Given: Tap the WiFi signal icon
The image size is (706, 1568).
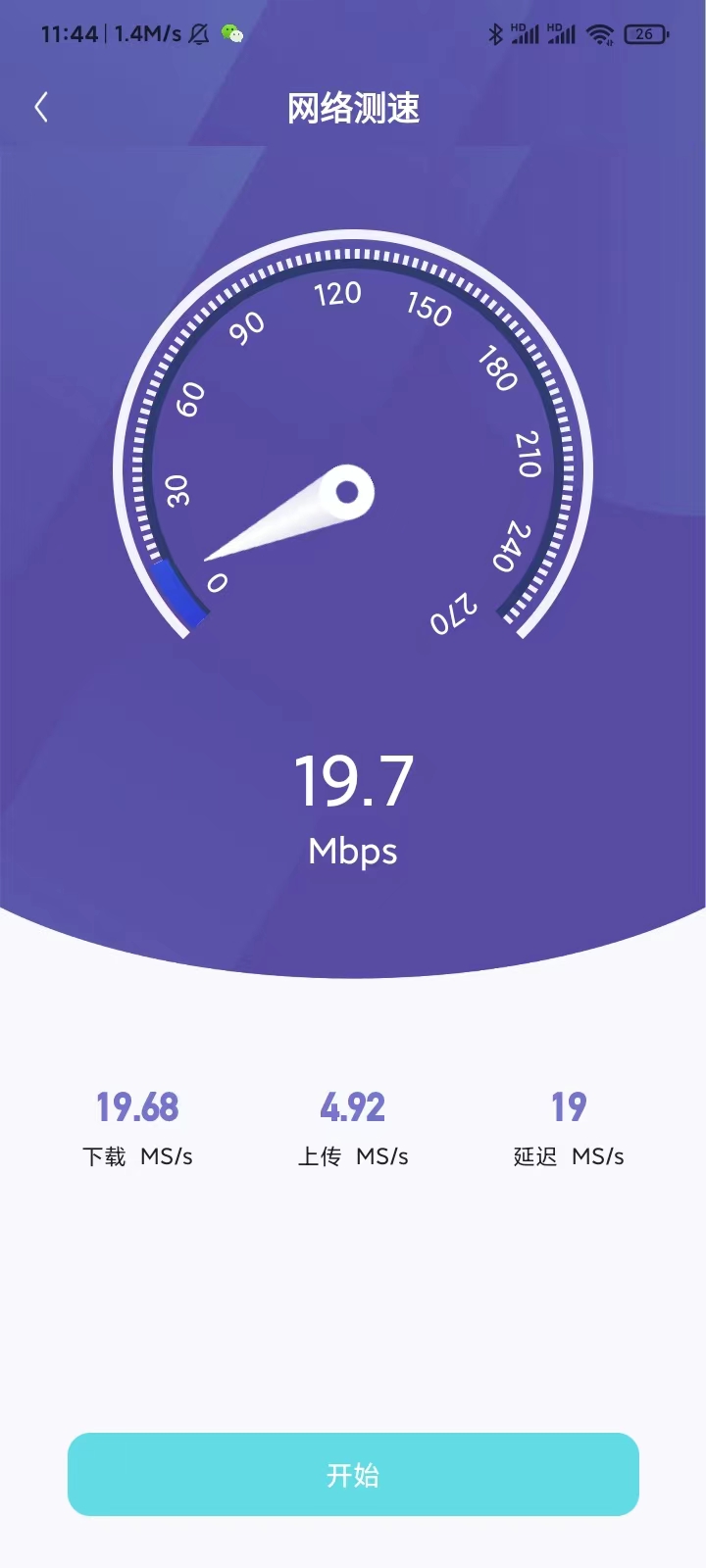Looking at the screenshot, I should coord(601,32).
